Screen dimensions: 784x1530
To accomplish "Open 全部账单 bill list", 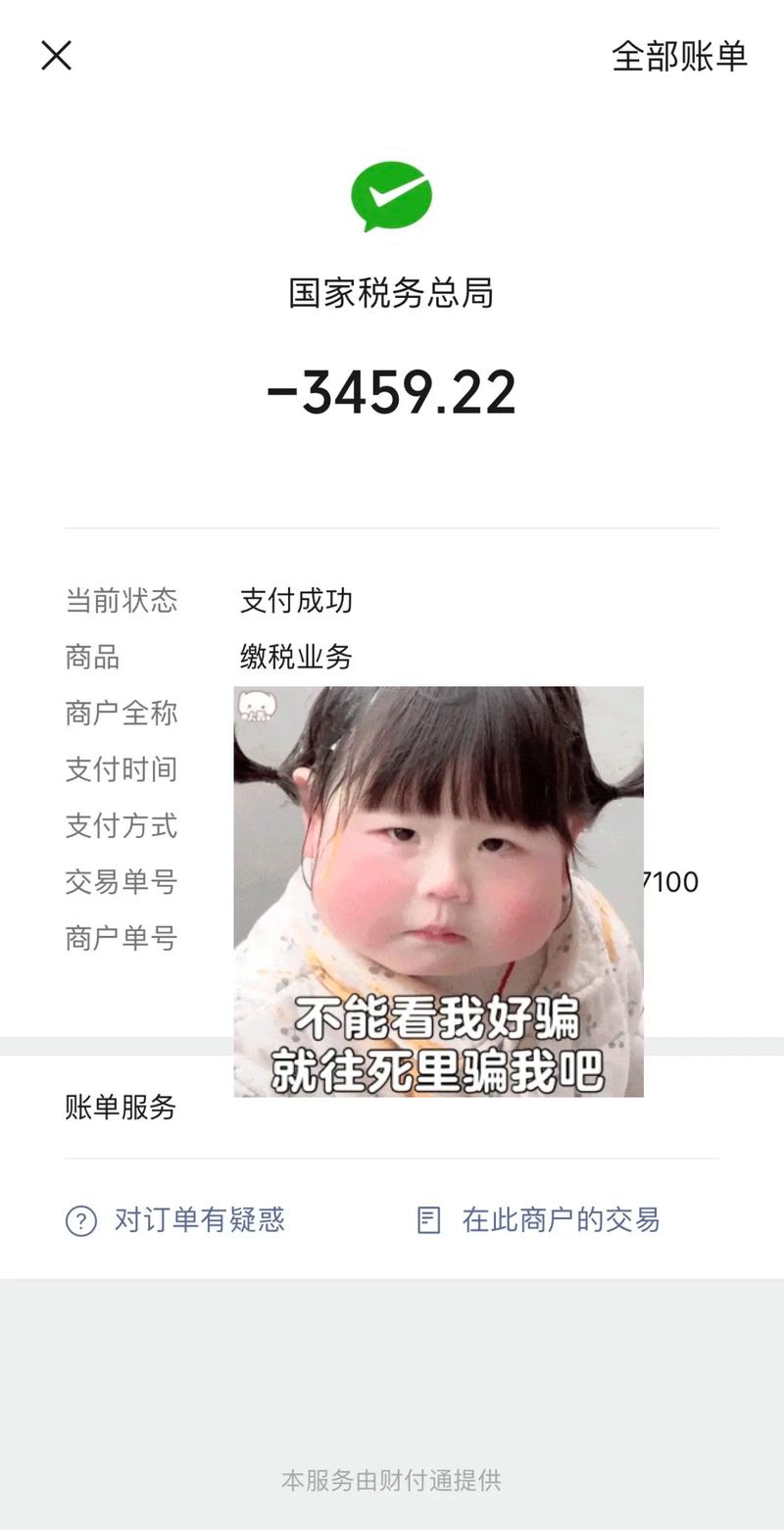I will click(x=679, y=56).
